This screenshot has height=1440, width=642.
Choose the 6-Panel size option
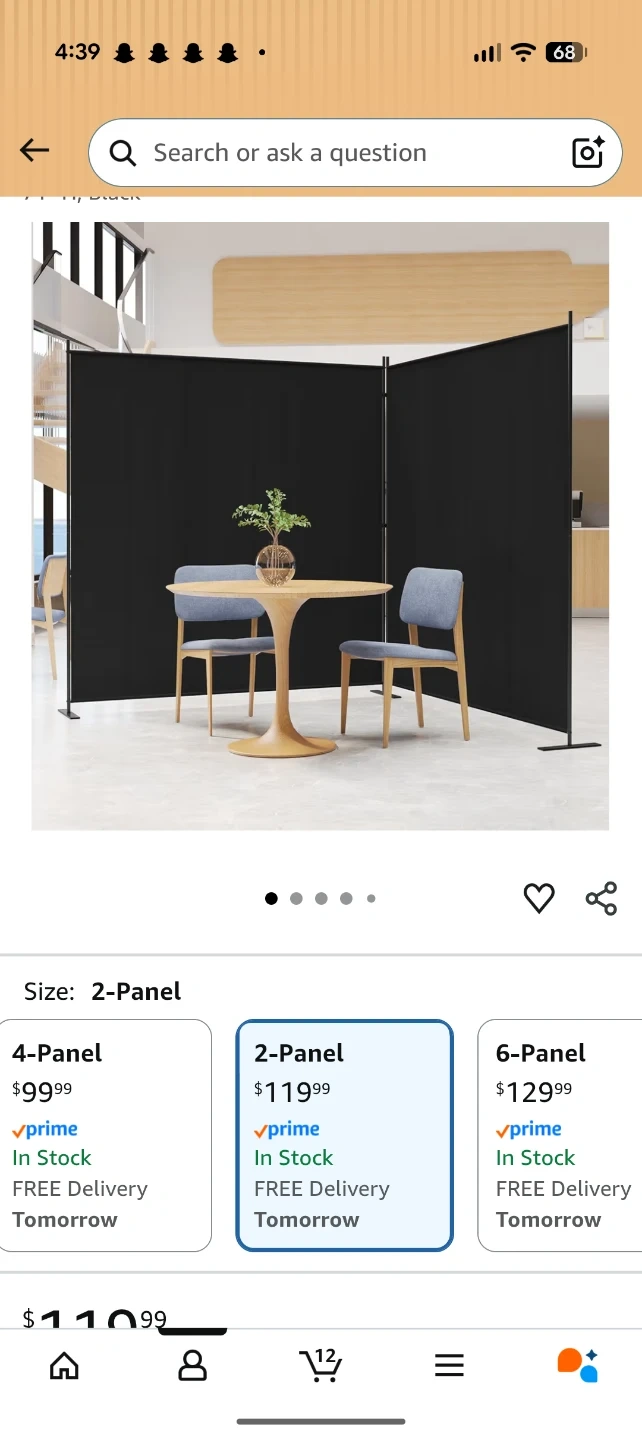[562, 1135]
